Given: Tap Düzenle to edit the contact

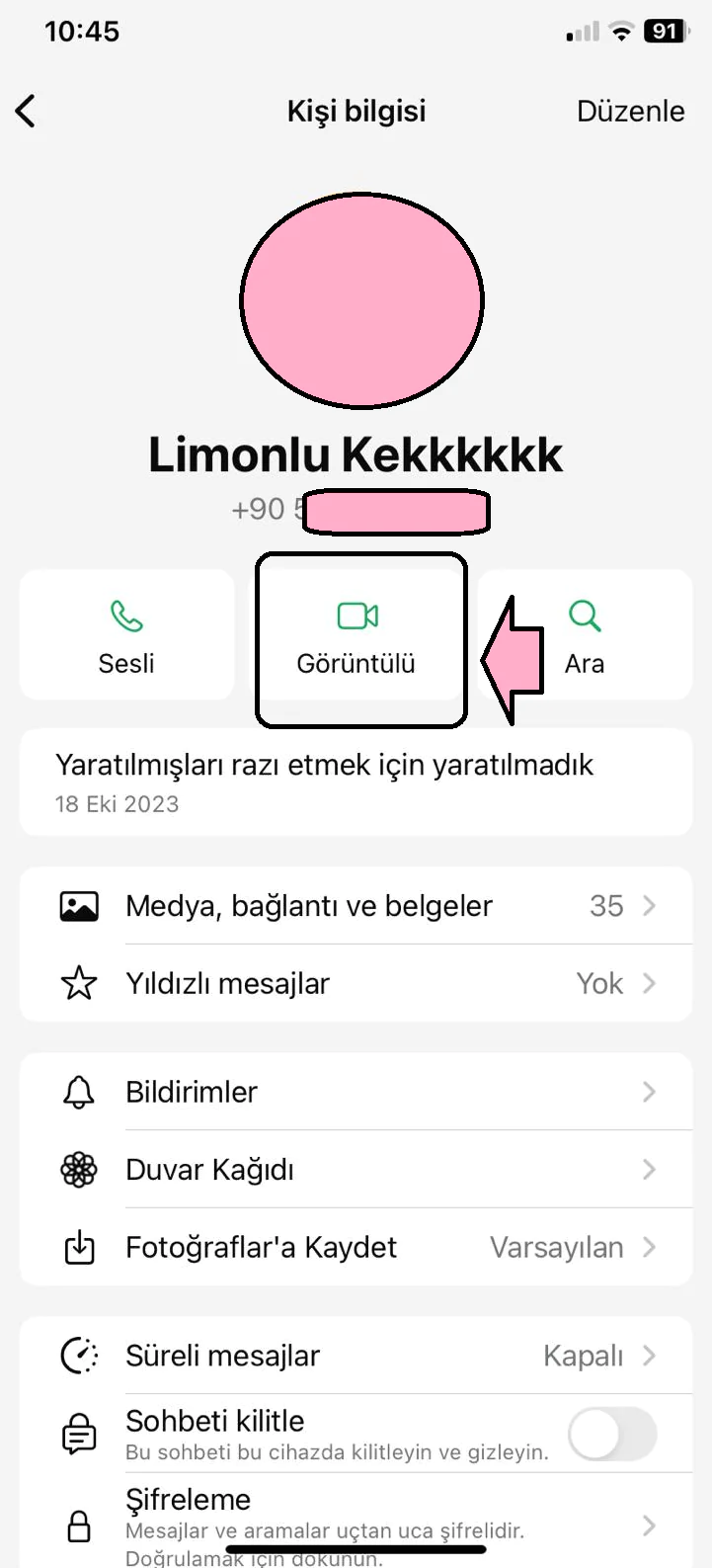Looking at the screenshot, I should (x=630, y=111).
